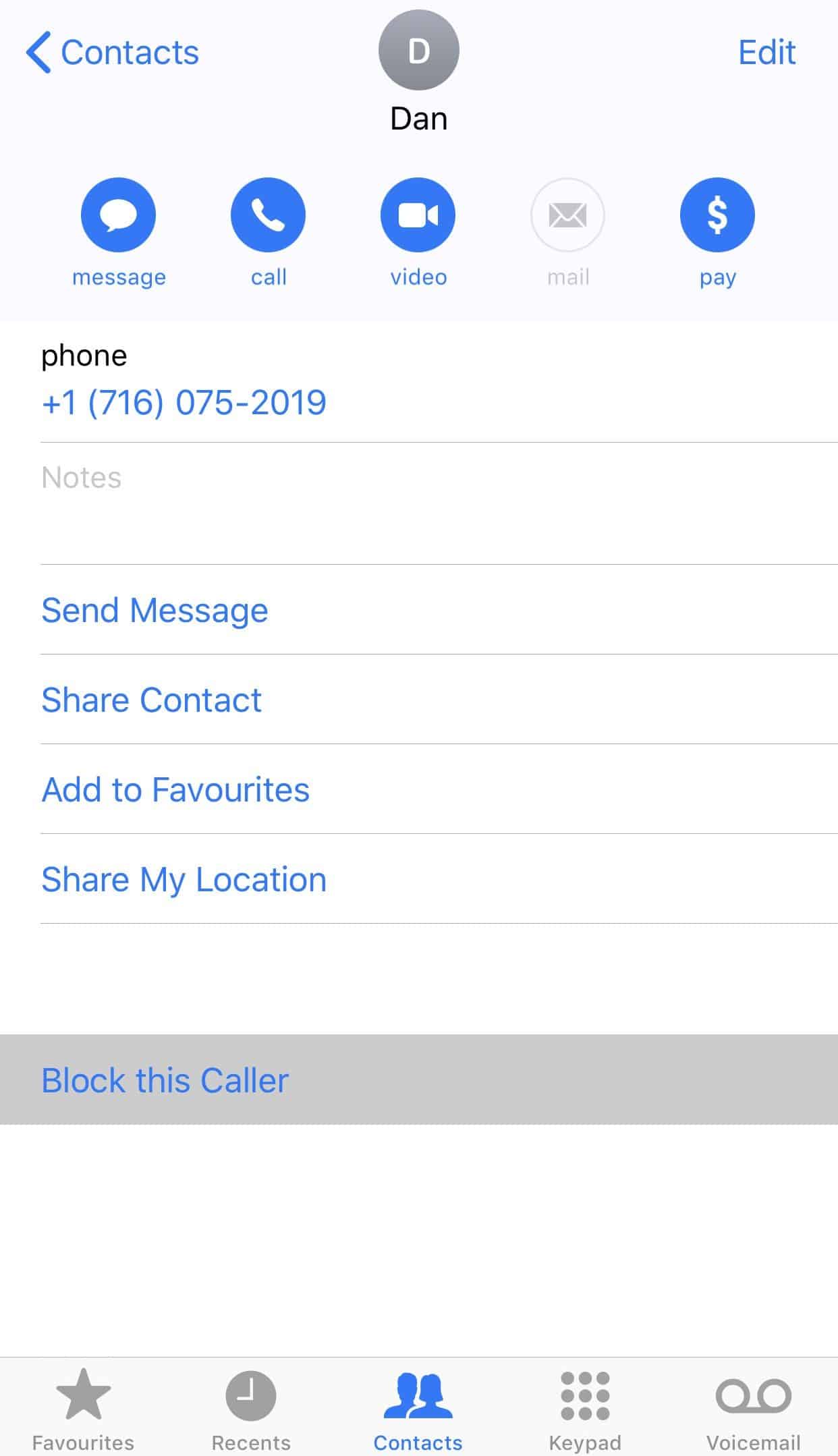Choose Share My Location
838x1456 pixels.
pyautogui.click(x=184, y=879)
